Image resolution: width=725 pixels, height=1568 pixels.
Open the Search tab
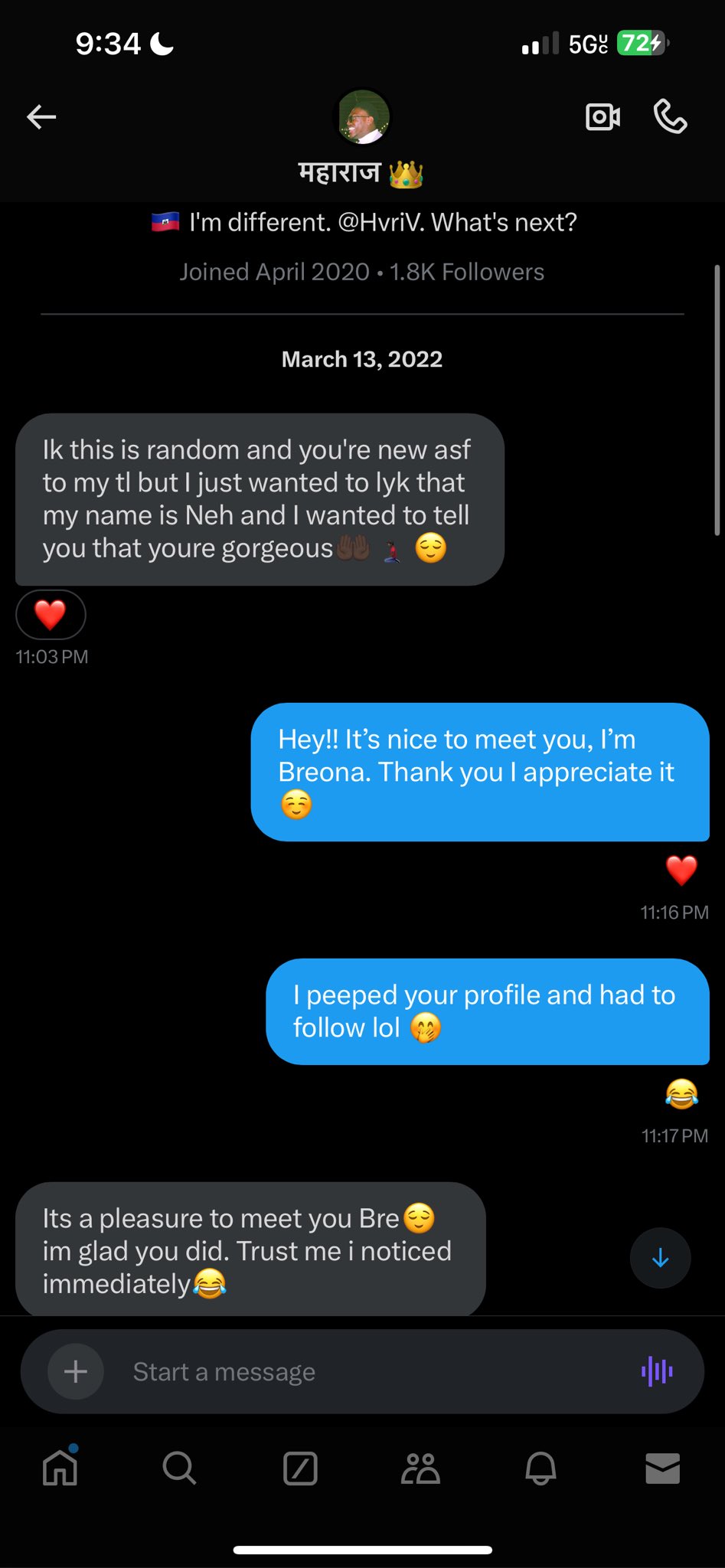[180, 1468]
